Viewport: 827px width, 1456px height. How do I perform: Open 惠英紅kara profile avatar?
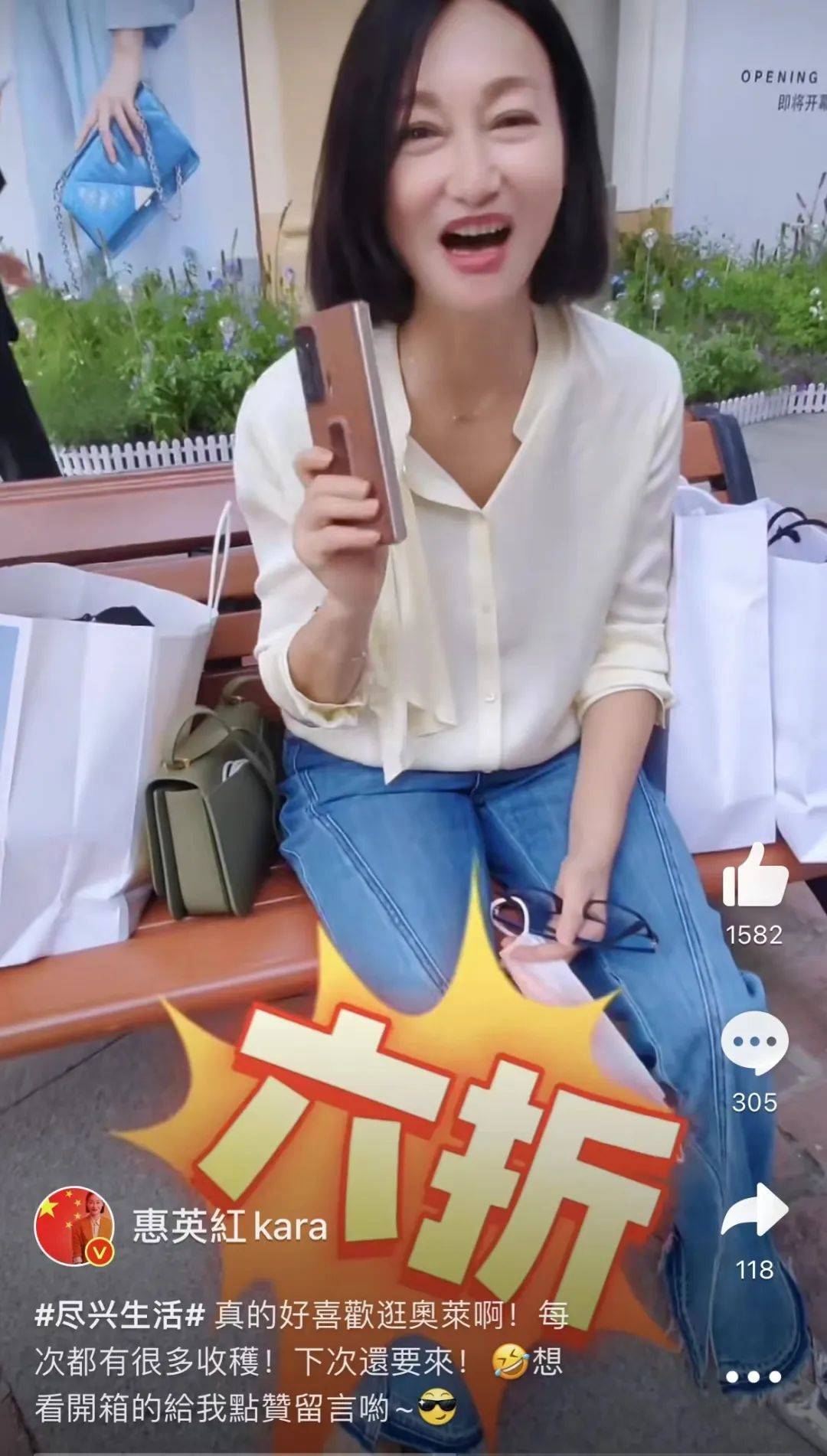74,1228
